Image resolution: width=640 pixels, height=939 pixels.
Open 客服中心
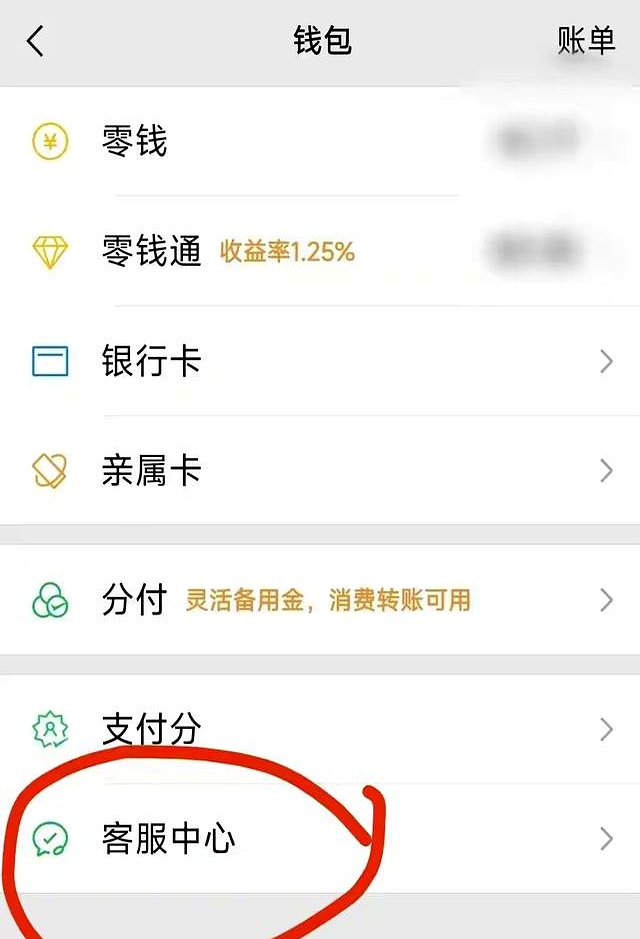[x=320, y=838]
